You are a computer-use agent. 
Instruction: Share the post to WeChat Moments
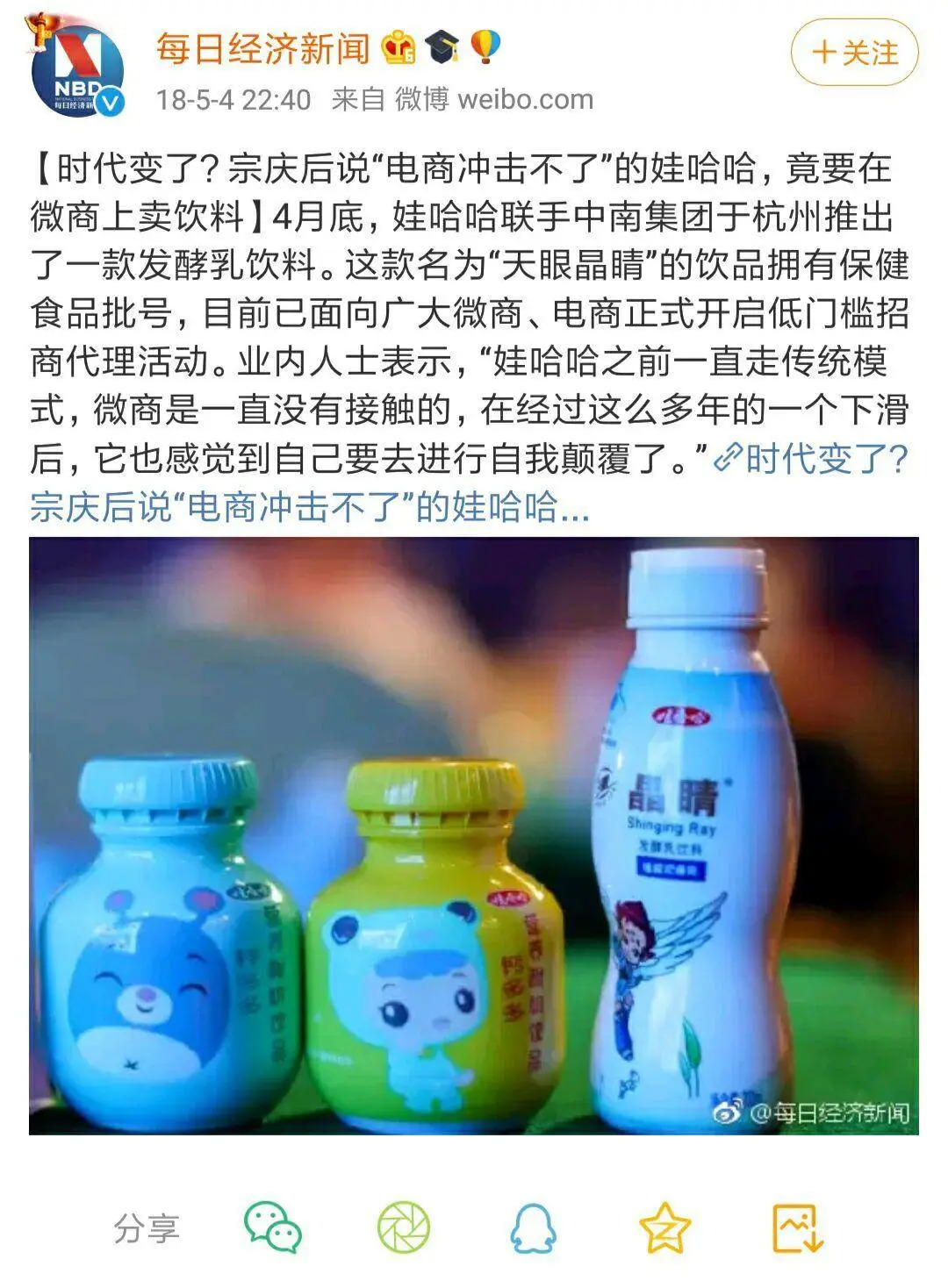(404, 1227)
